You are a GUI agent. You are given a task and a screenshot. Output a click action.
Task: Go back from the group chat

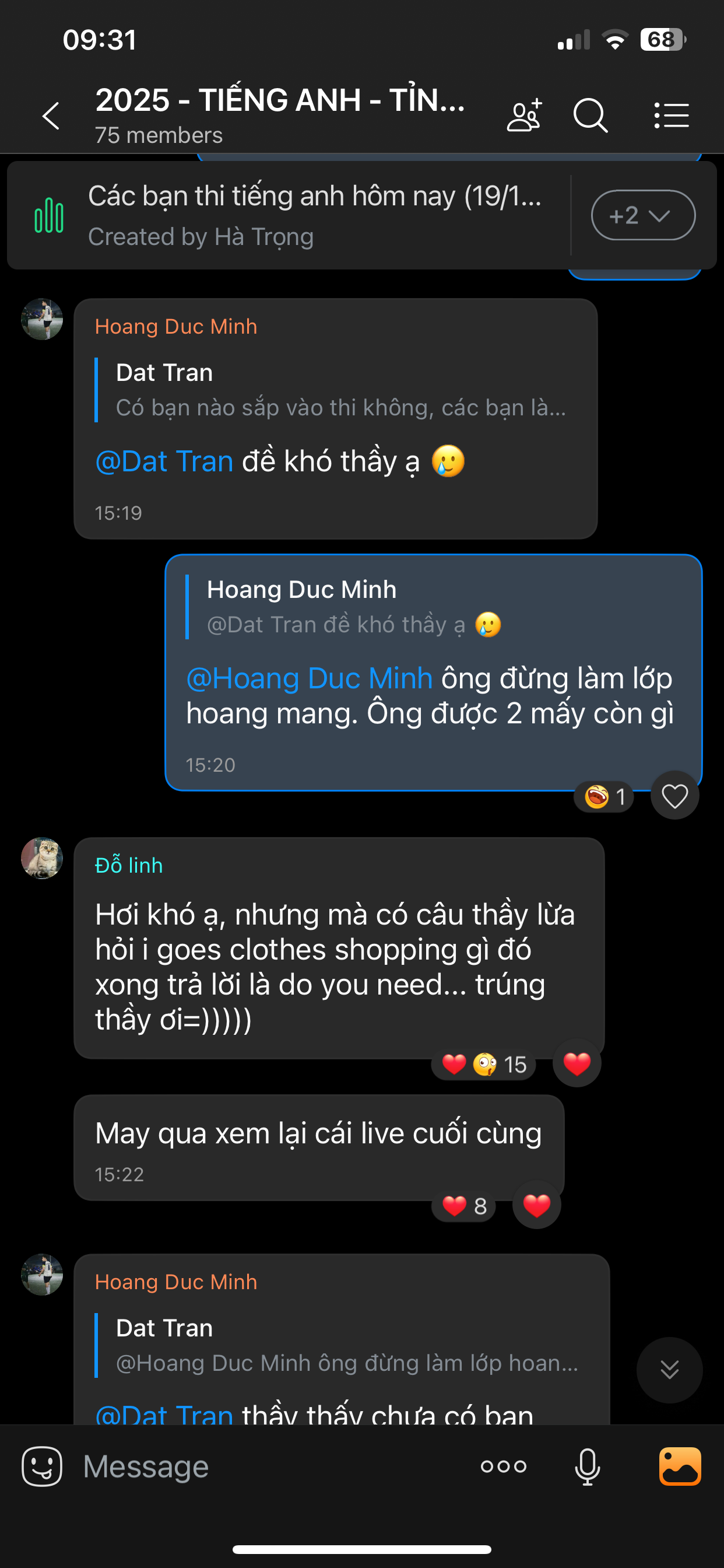(x=51, y=116)
